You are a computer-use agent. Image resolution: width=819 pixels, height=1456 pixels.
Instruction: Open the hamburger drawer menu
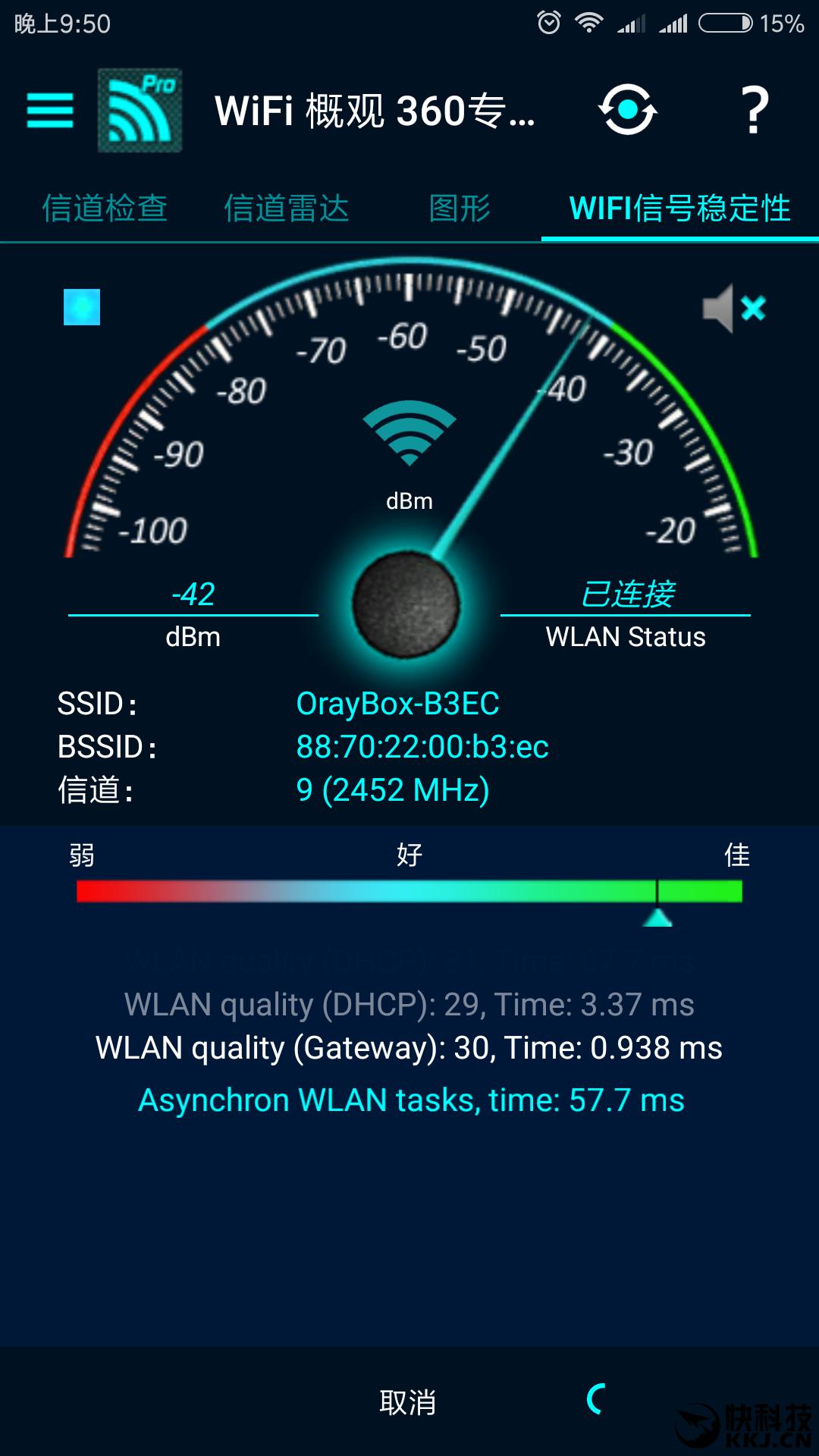pos(50,111)
